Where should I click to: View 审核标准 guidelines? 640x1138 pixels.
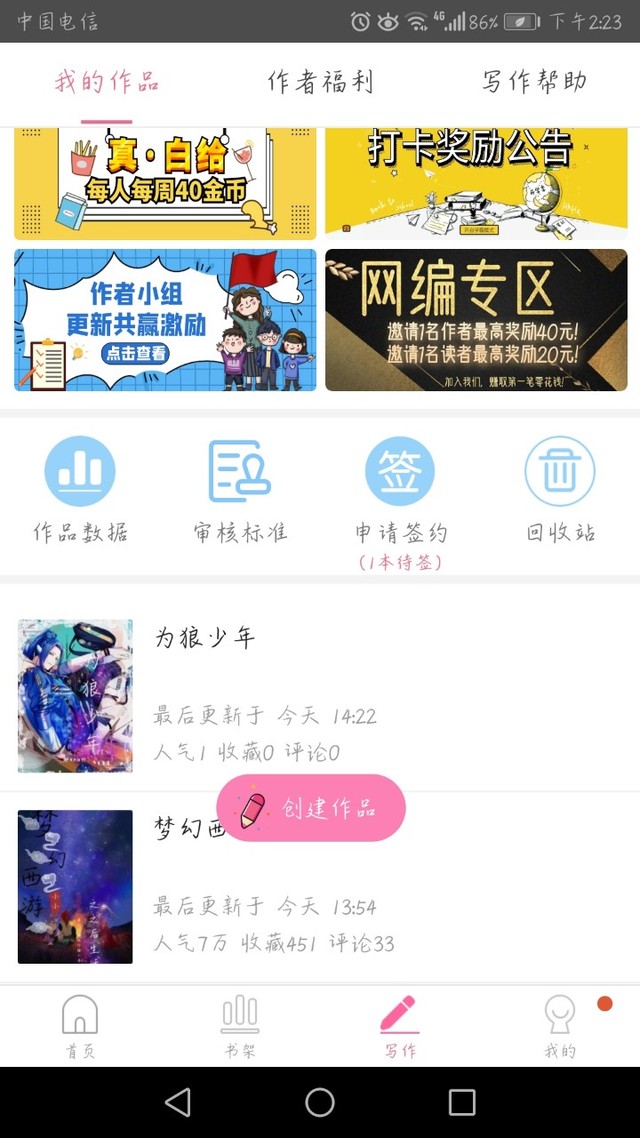pyautogui.click(x=240, y=490)
